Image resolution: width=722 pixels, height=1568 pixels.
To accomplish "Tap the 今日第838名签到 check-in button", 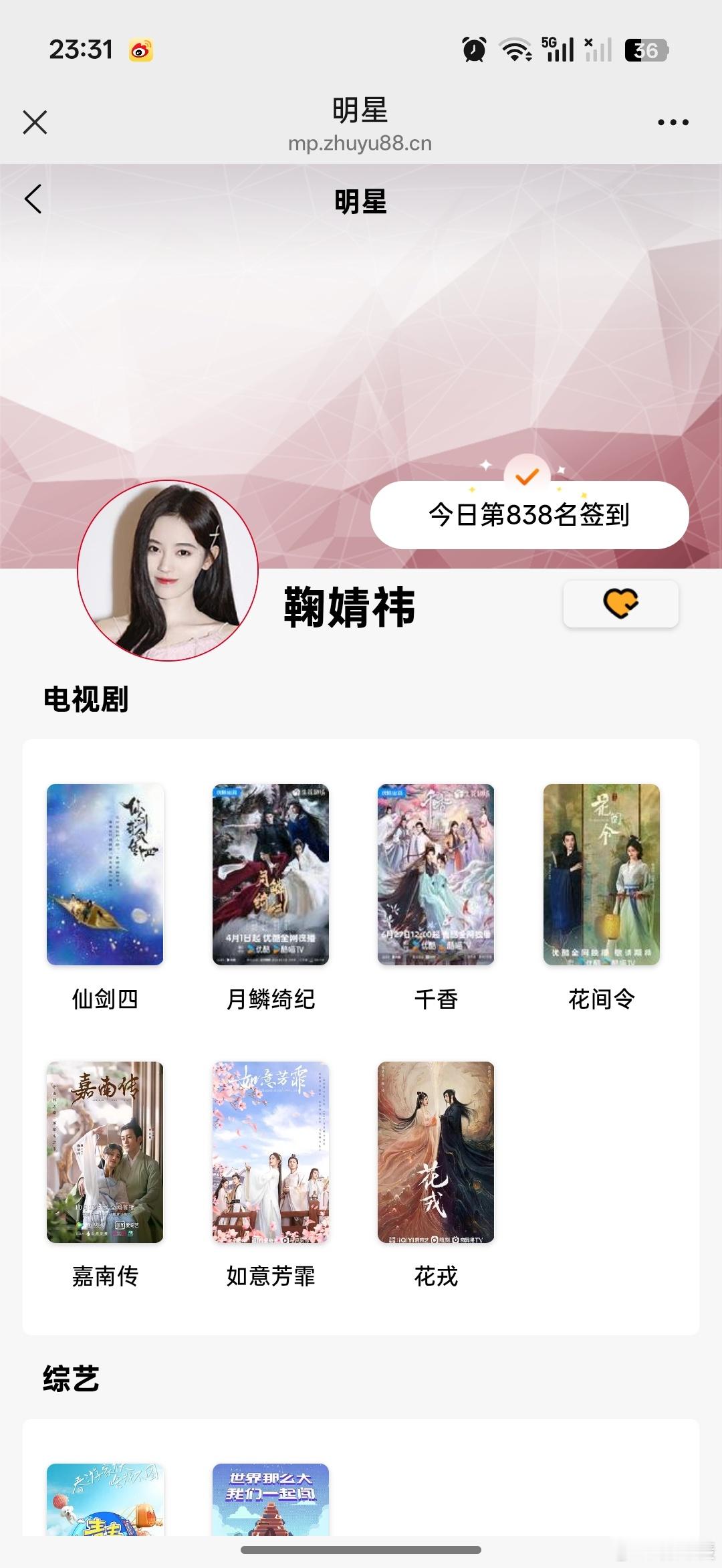I will pyautogui.click(x=529, y=514).
